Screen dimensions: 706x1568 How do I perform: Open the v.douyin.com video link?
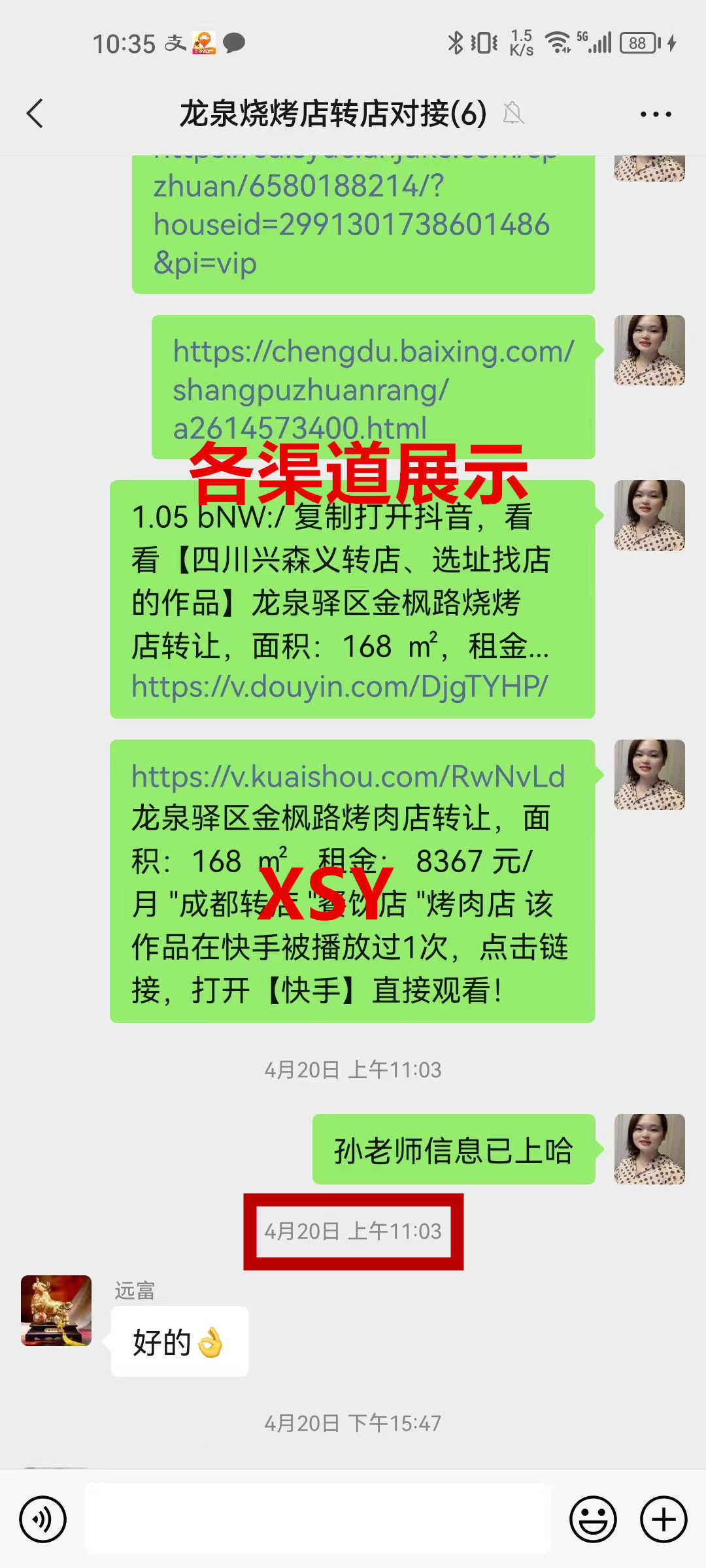coord(340,687)
